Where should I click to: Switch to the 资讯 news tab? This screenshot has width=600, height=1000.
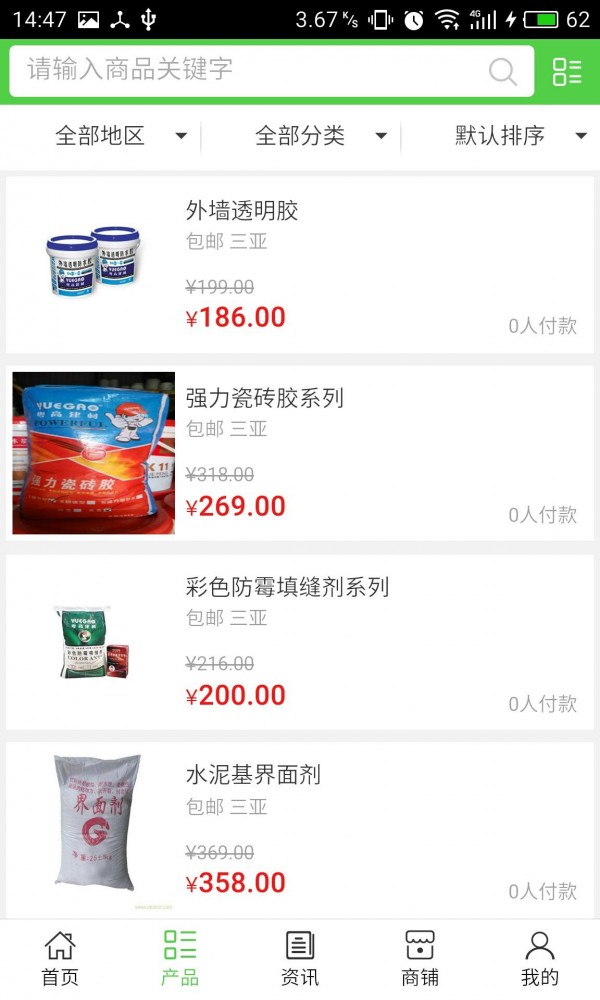(x=300, y=958)
